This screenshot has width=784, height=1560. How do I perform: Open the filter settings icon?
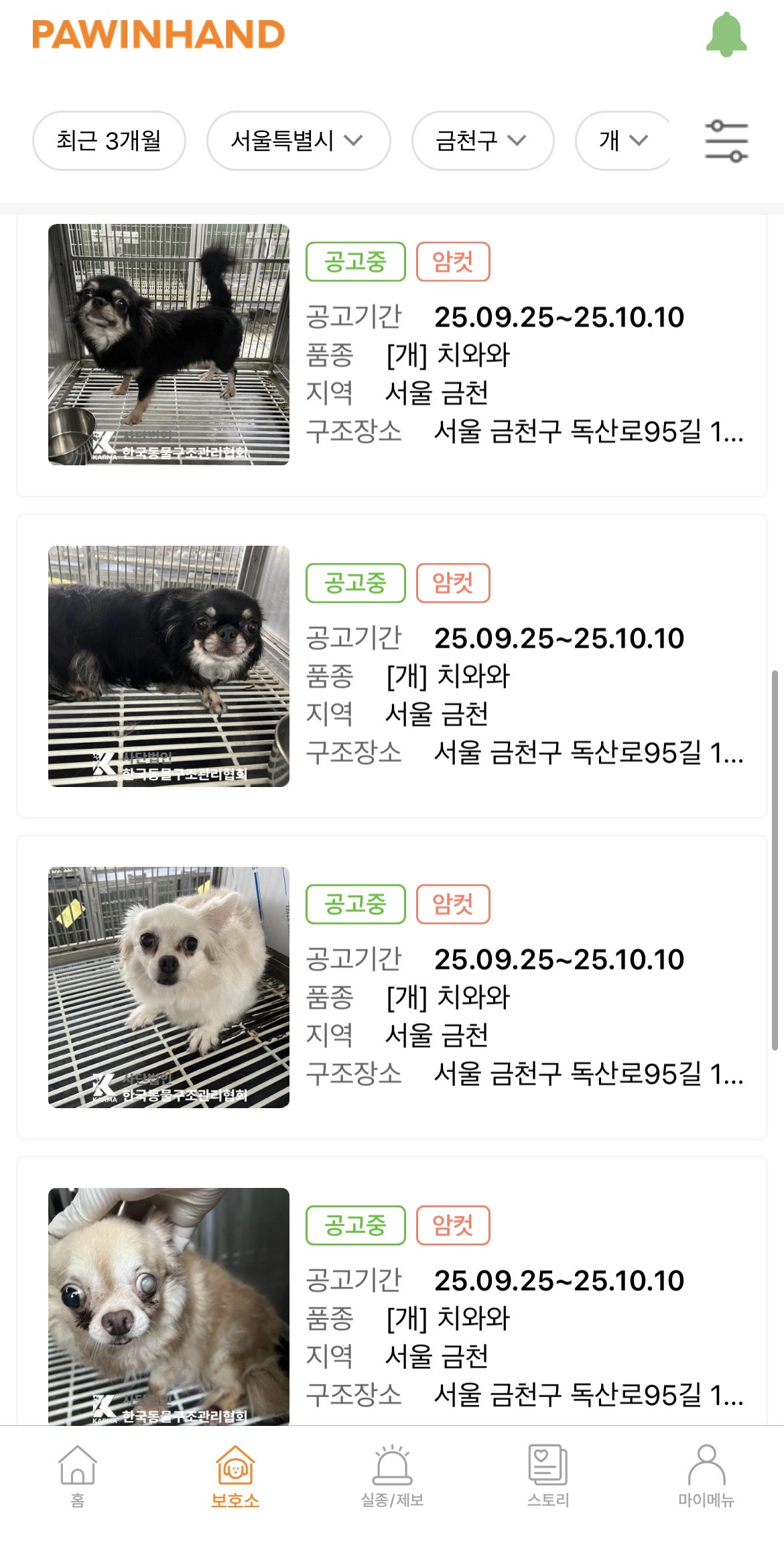(x=726, y=141)
